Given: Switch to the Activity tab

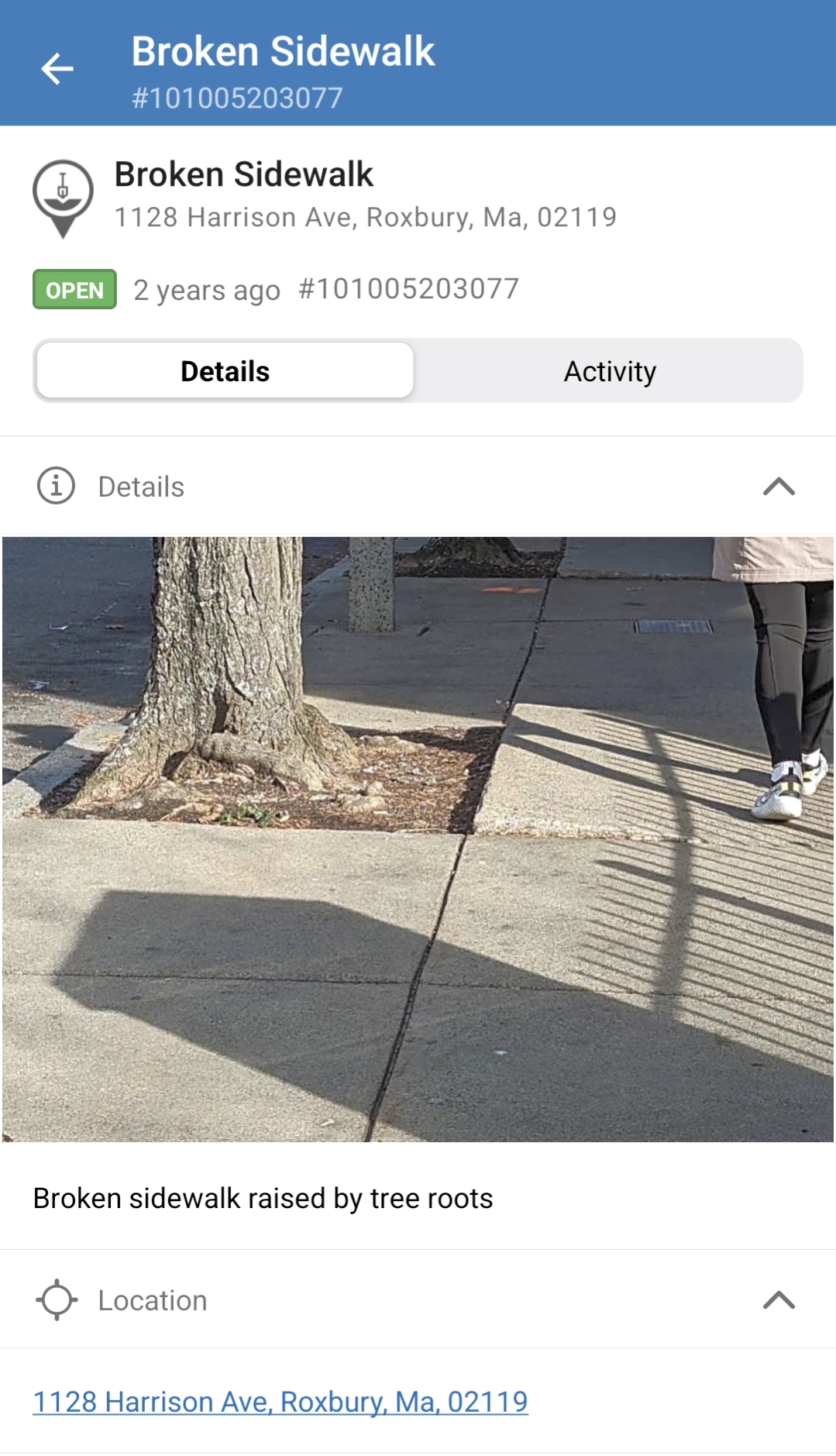Looking at the screenshot, I should (610, 371).
